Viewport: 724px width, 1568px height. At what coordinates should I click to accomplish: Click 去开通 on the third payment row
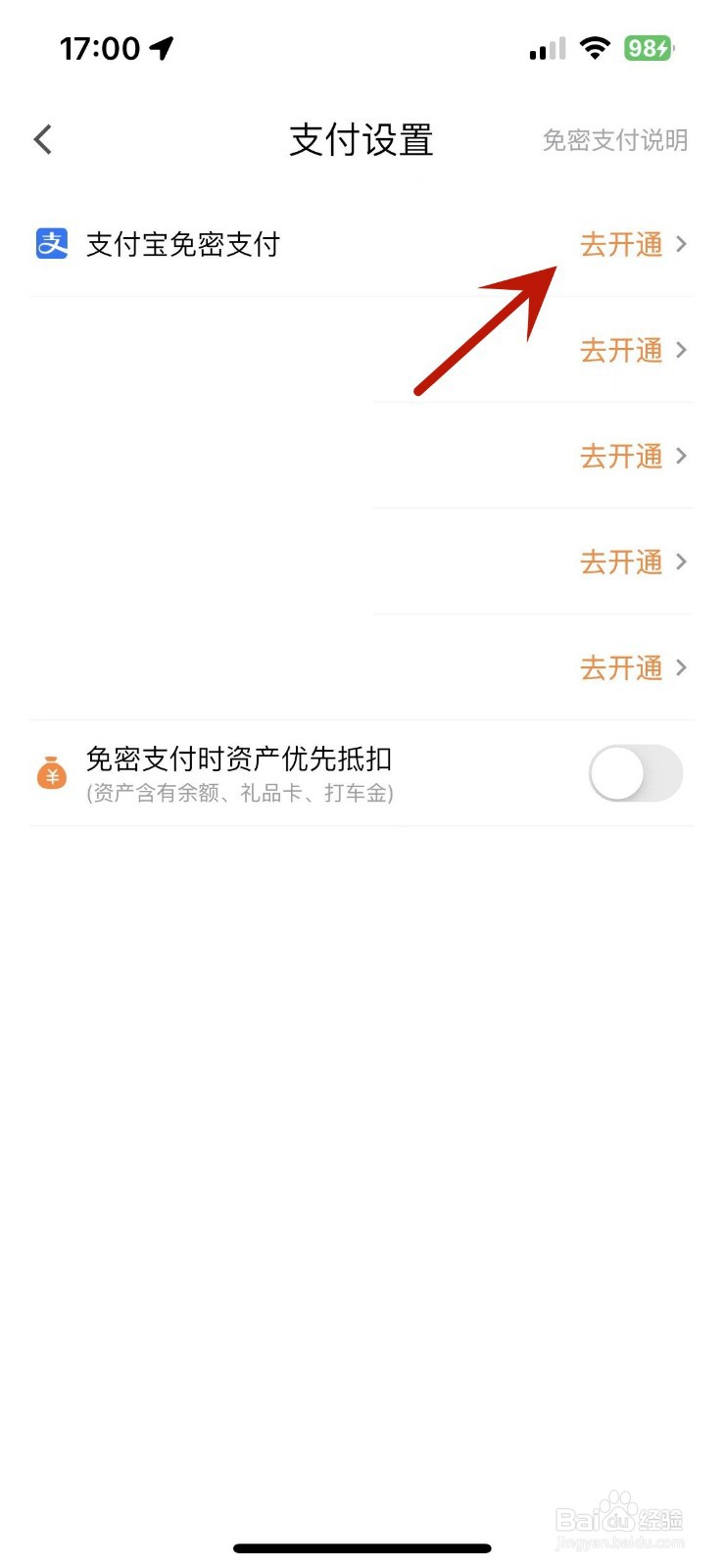pos(622,457)
